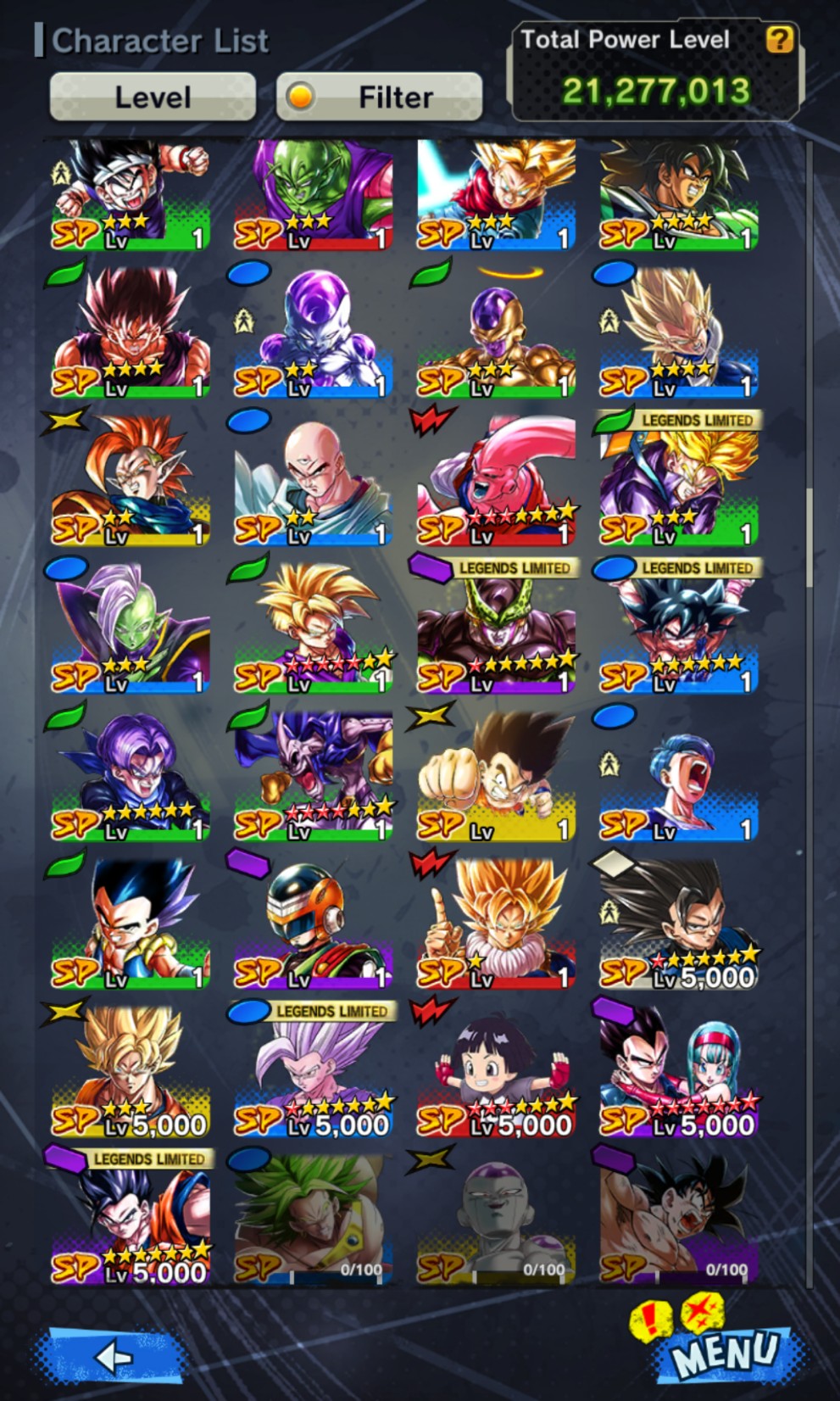840x1401 pixels.
Task: Open the Piccolo character card
Action: 313,196
